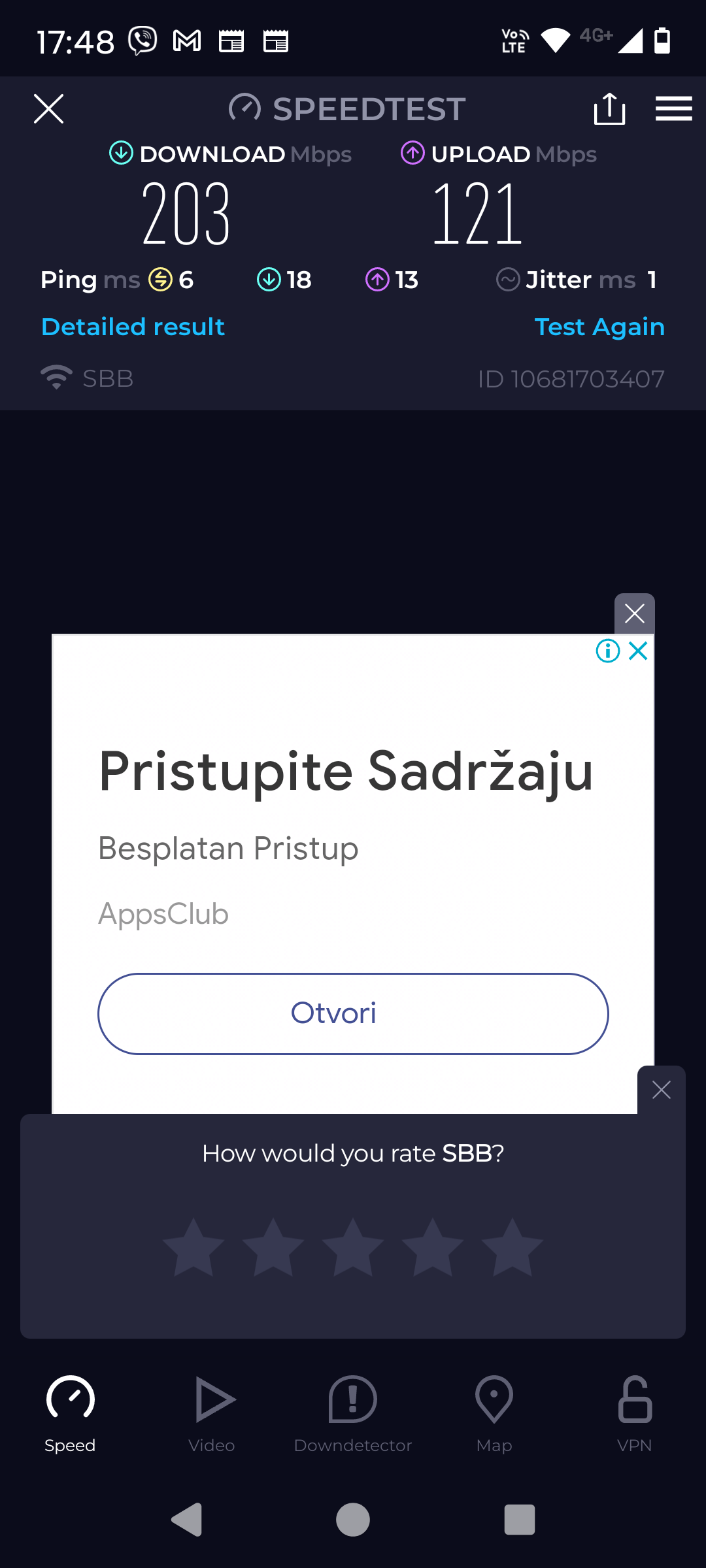Dismiss the ad with the grey X
The height and width of the screenshot is (1568, 706).
click(x=634, y=613)
